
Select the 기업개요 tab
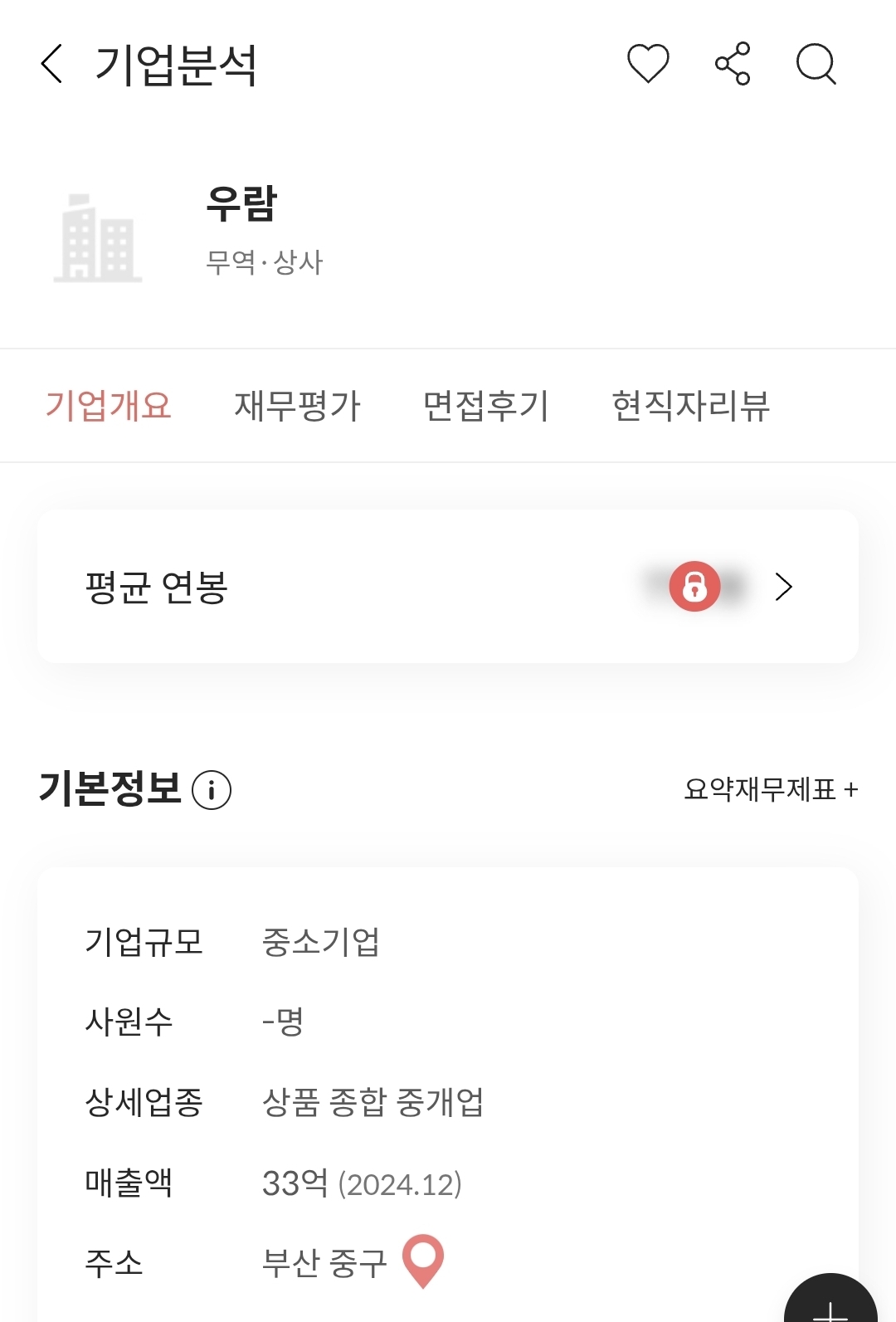click(x=109, y=406)
